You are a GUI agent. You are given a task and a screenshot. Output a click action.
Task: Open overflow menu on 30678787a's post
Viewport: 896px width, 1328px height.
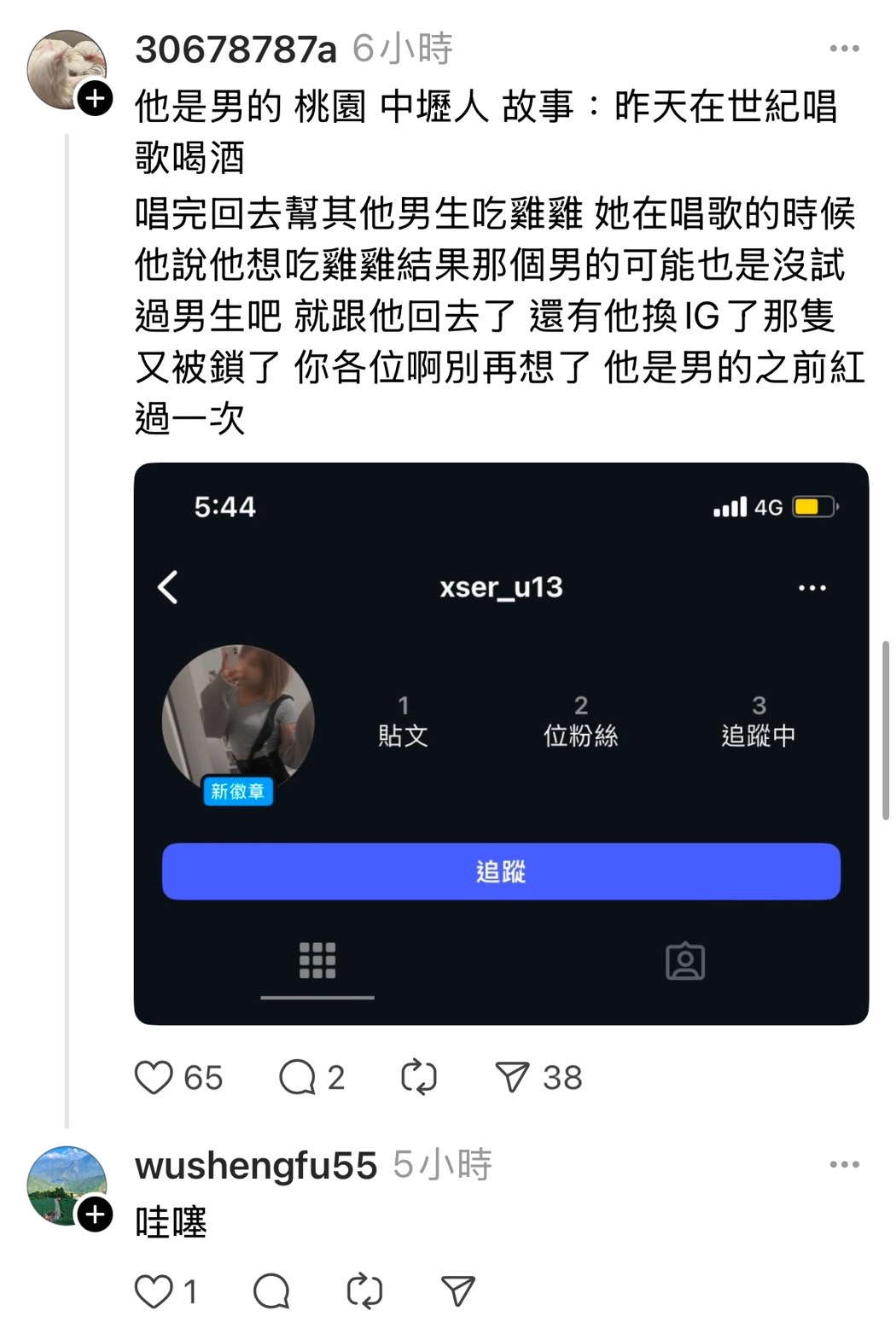844,49
